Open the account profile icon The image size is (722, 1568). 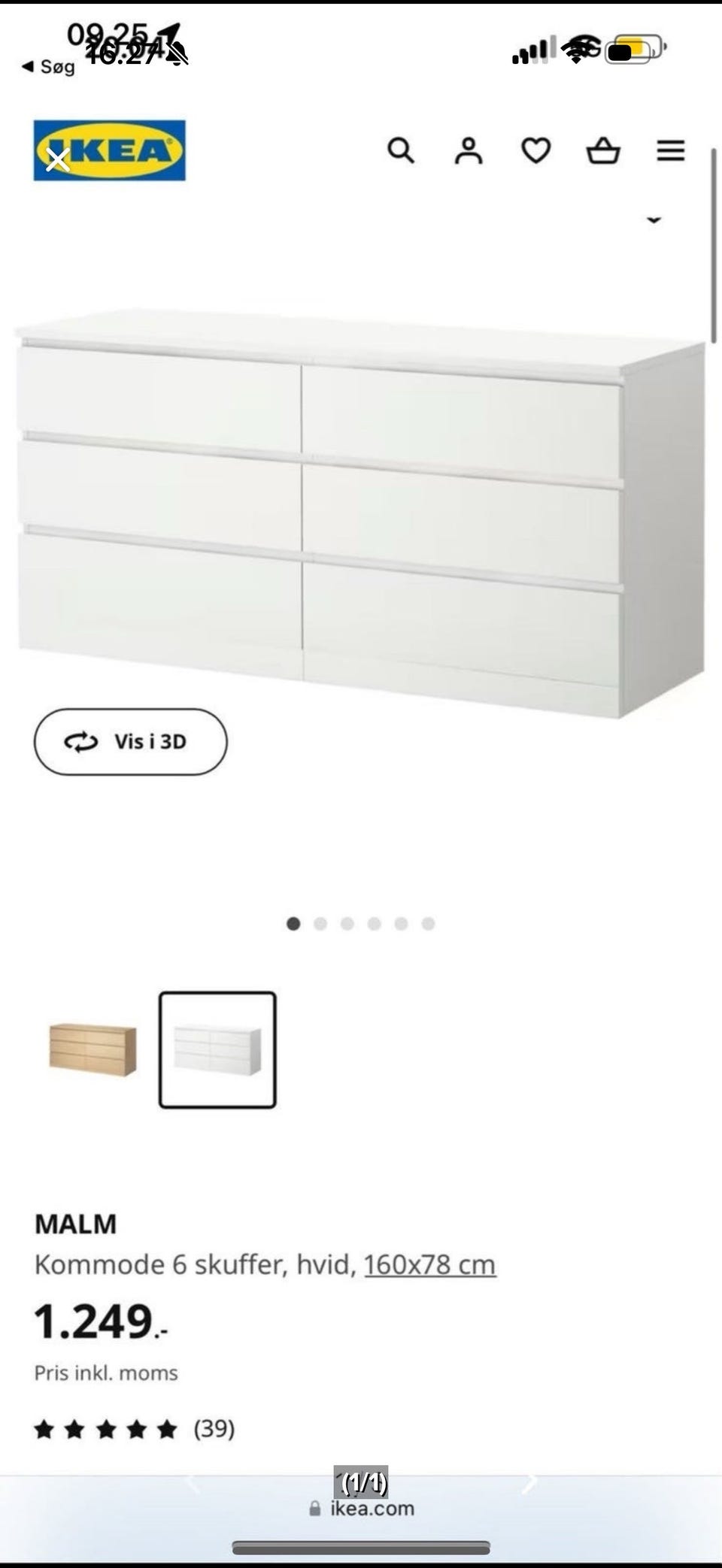tap(469, 151)
